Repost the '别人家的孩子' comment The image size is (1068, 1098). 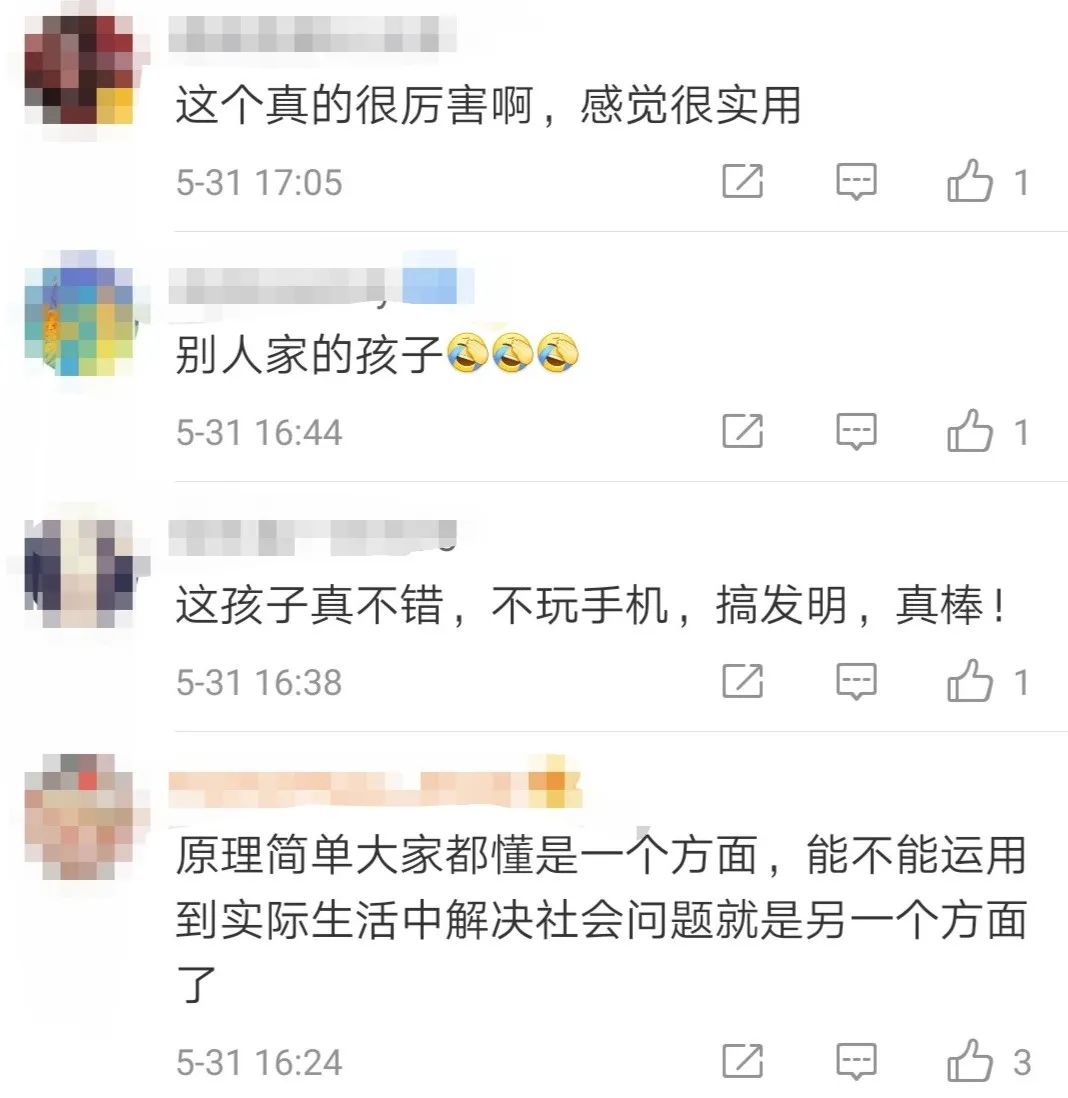point(742,432)
